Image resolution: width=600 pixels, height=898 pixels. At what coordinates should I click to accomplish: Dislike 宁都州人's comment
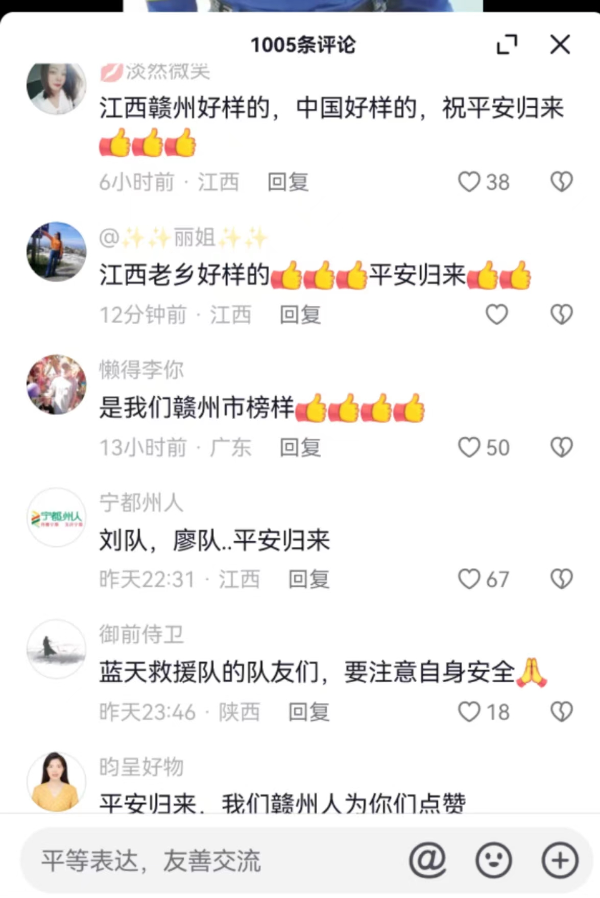pyautogui.click(x=562, y=579)
